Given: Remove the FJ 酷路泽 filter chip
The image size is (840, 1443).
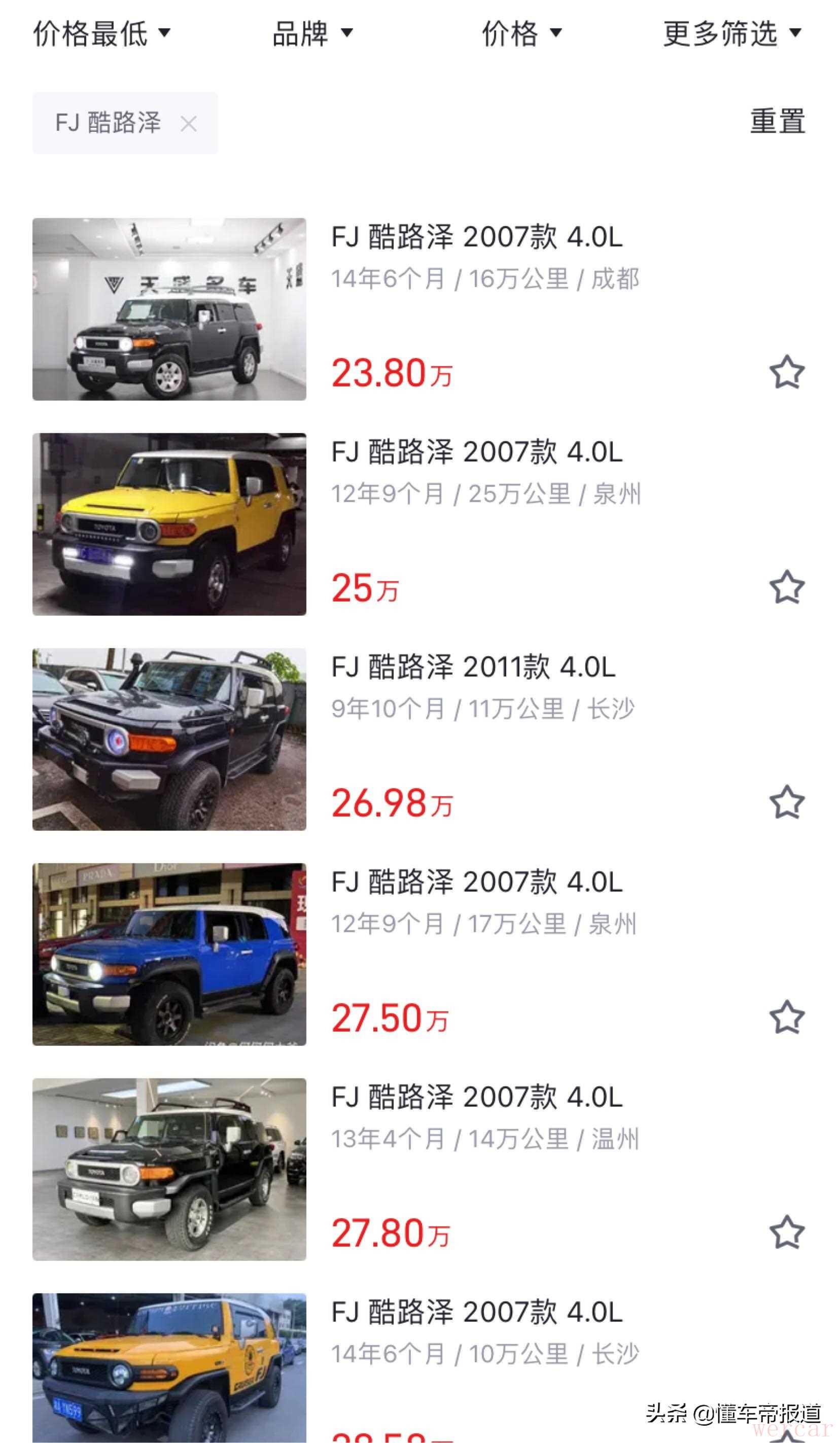Looking at the screenshot, I should tap(188, 124).
